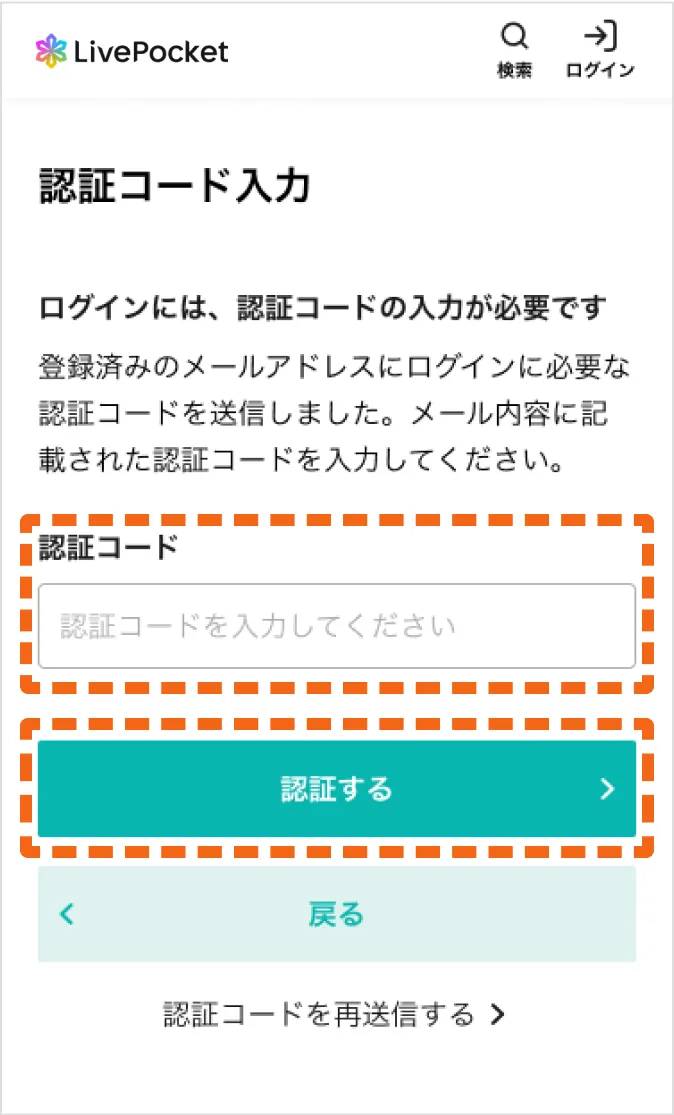Submit with the 認証する button
Image resolution: width=674 pixels, height=1115 pixels.
[336, 789]
